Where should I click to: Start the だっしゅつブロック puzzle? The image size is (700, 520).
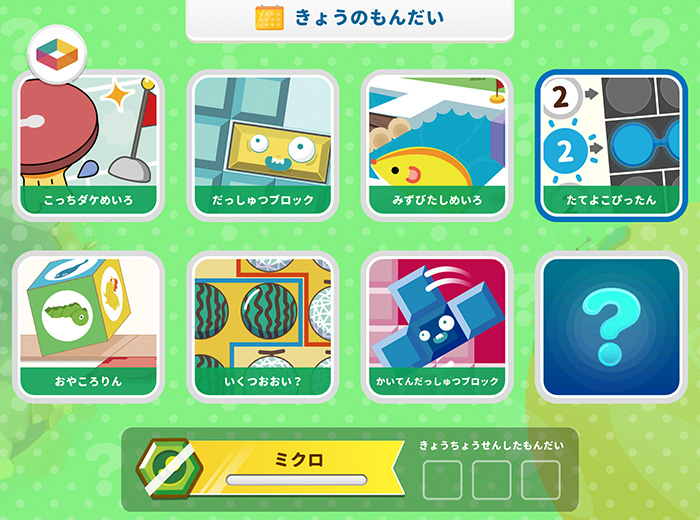[x=263, y=144]
